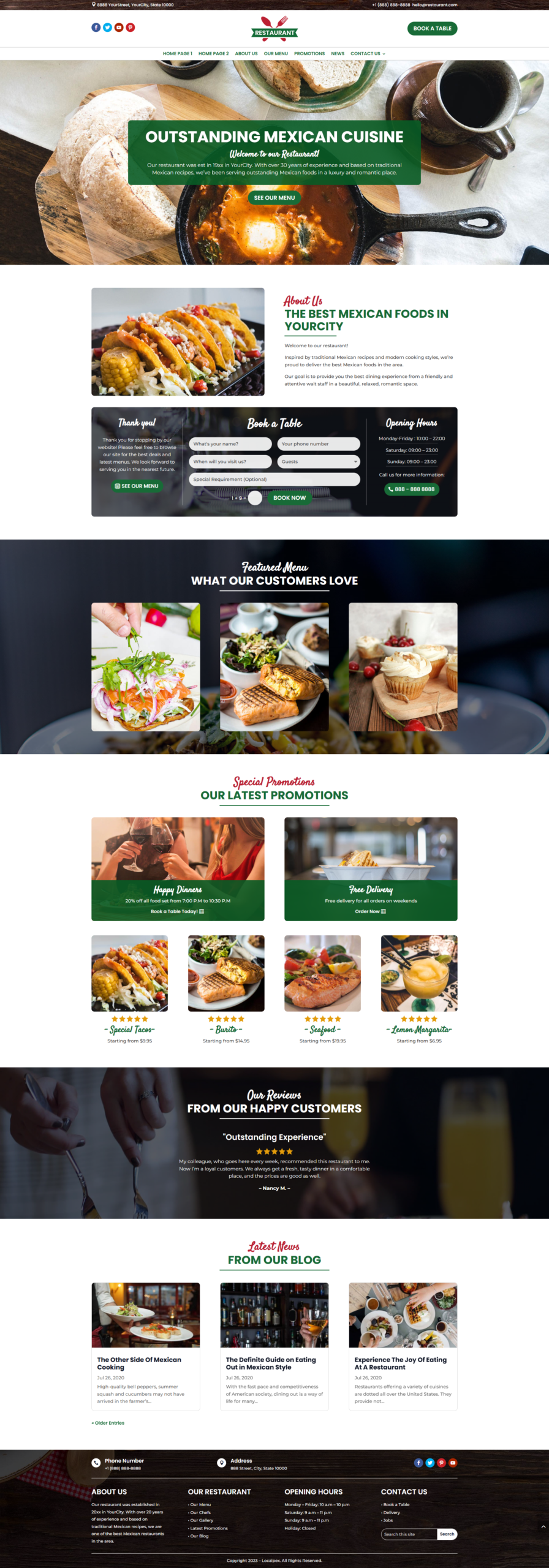Viewport: 549px width, 1568px height.
Task: Tap the Book A Table button
Action: pos(432,28)
